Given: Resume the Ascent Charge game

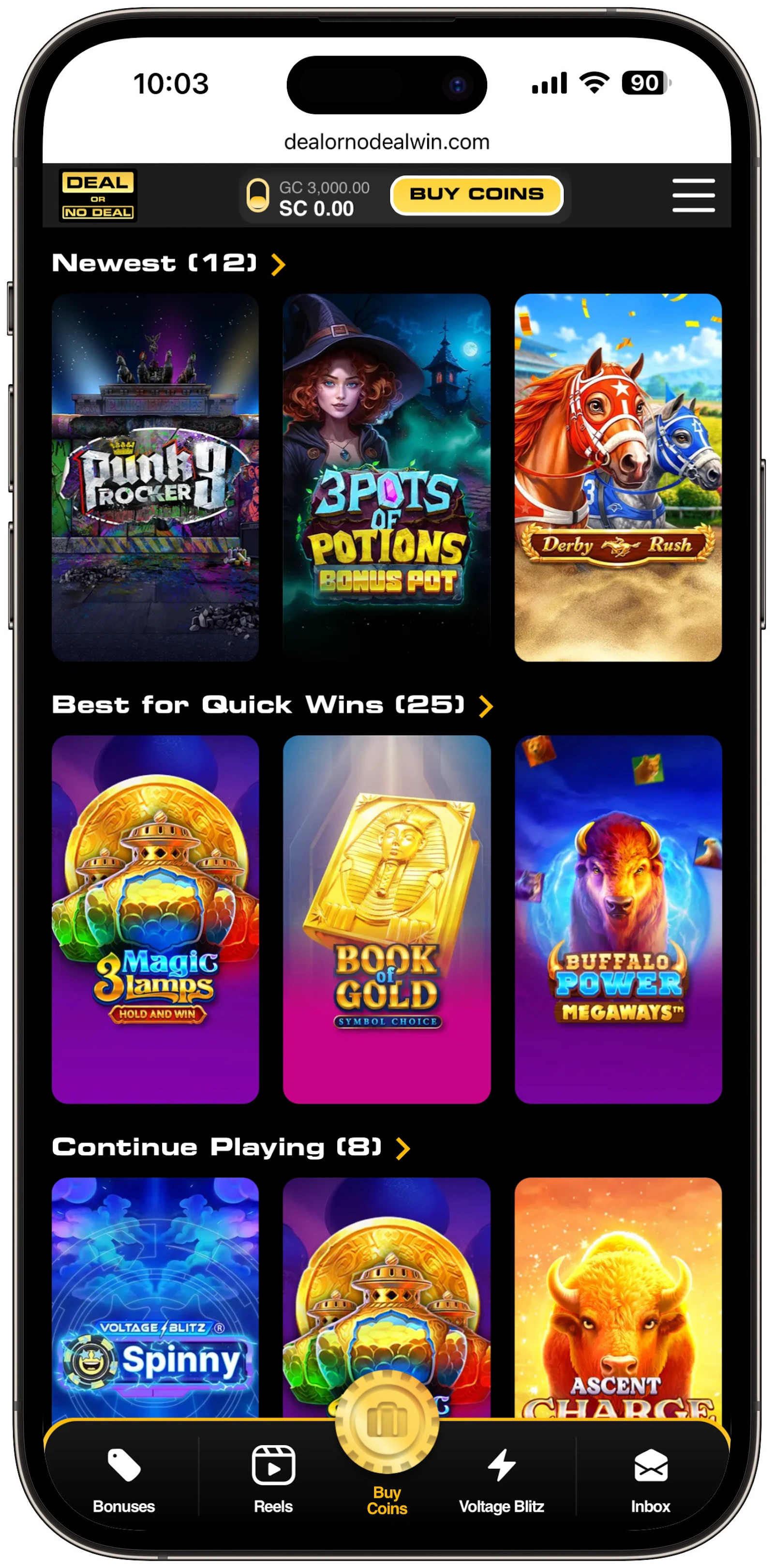Looking at the screenshot, I should pos(618,1297).
